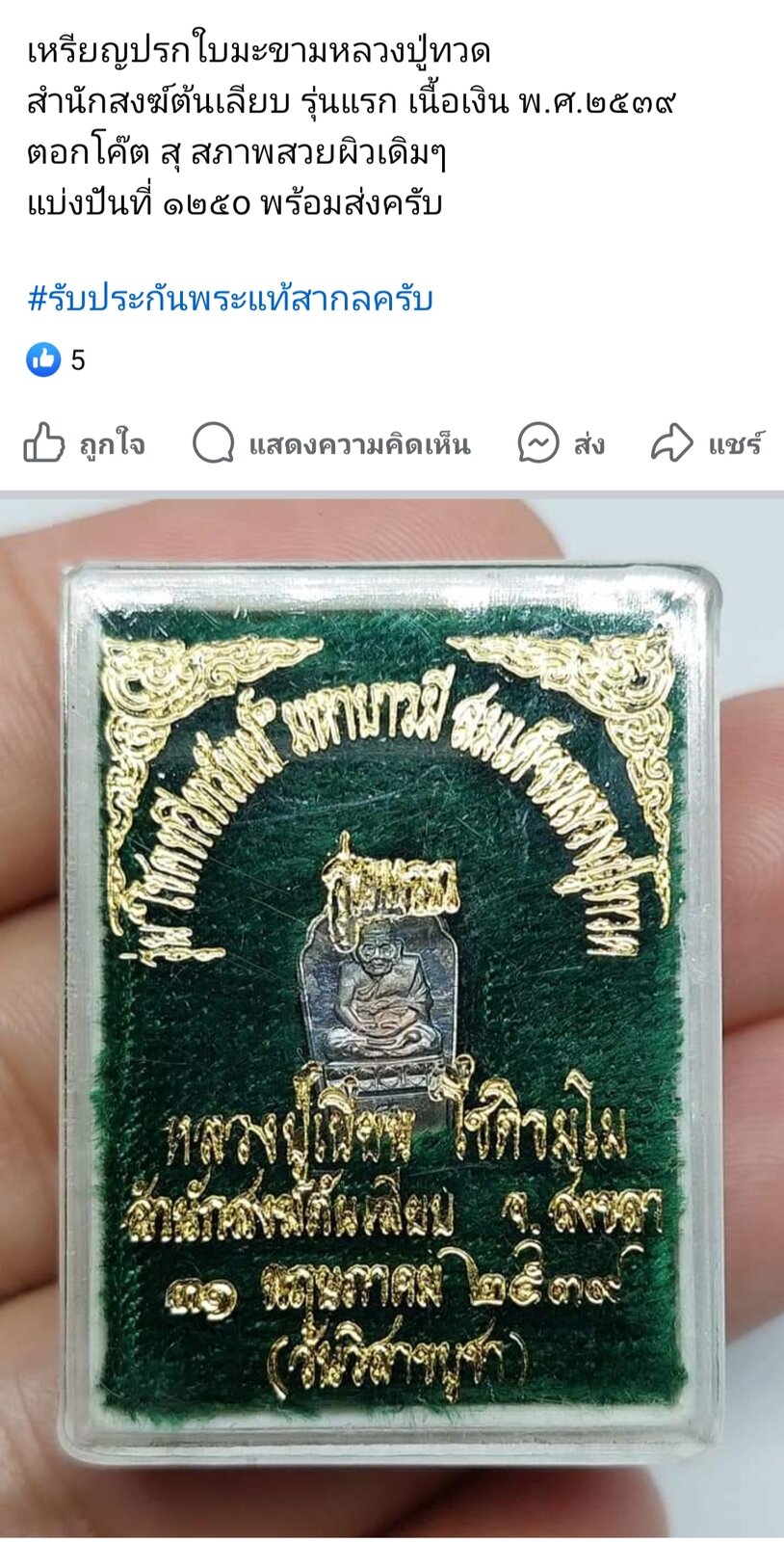The width and height of the screenshot is (784, 1542).
Task: Send post via Messenger ส่ง button
Action: coord(561,443)
